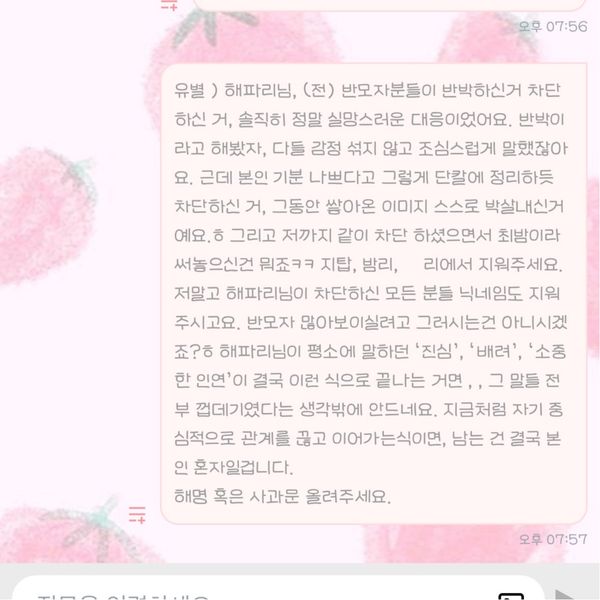Attach an image to the message
Image resolution: width=600 pixels, height=600 pixels.
click(x=511, y=593)
